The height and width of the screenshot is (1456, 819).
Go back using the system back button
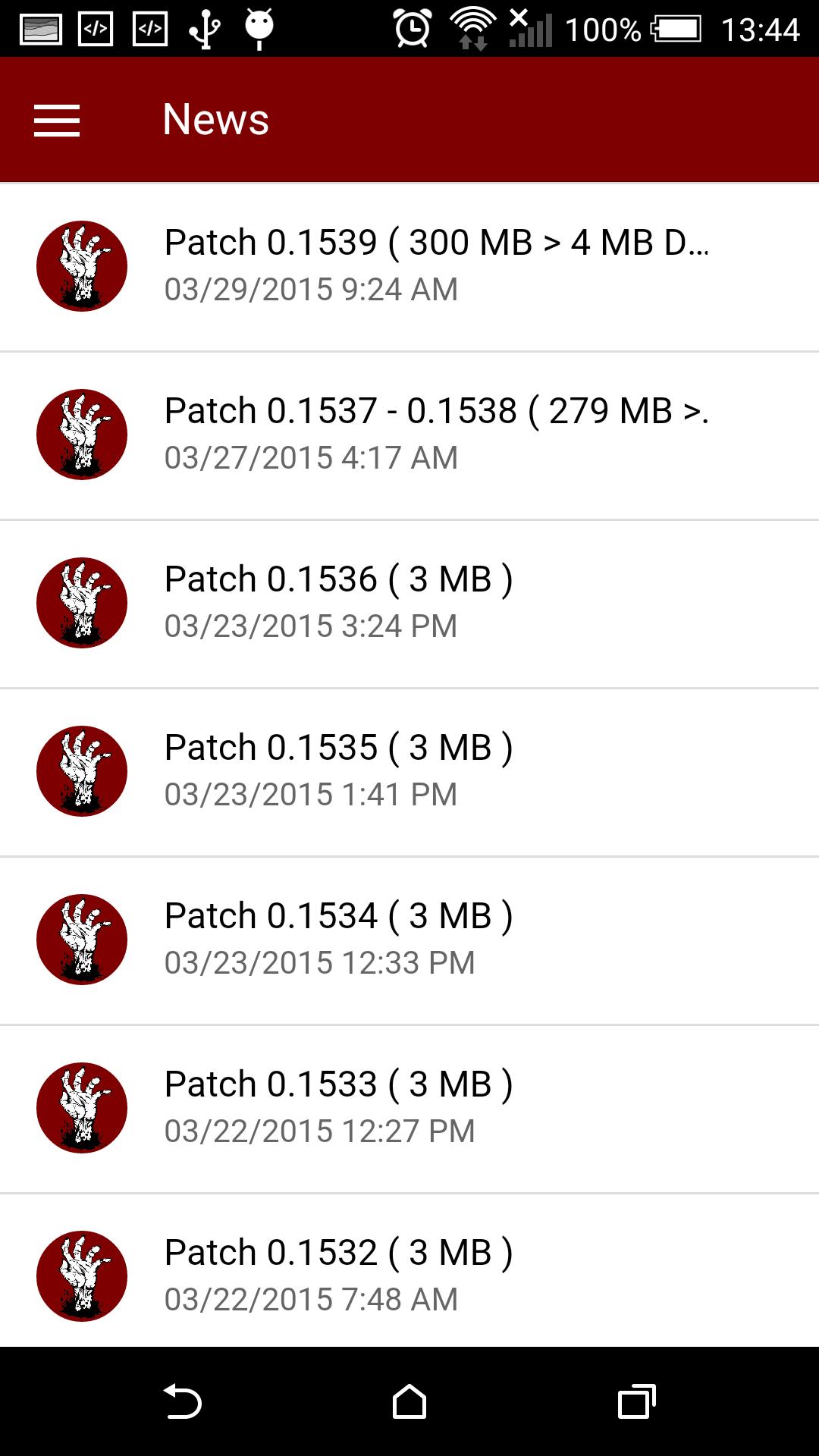click(x=182, y=1401)
